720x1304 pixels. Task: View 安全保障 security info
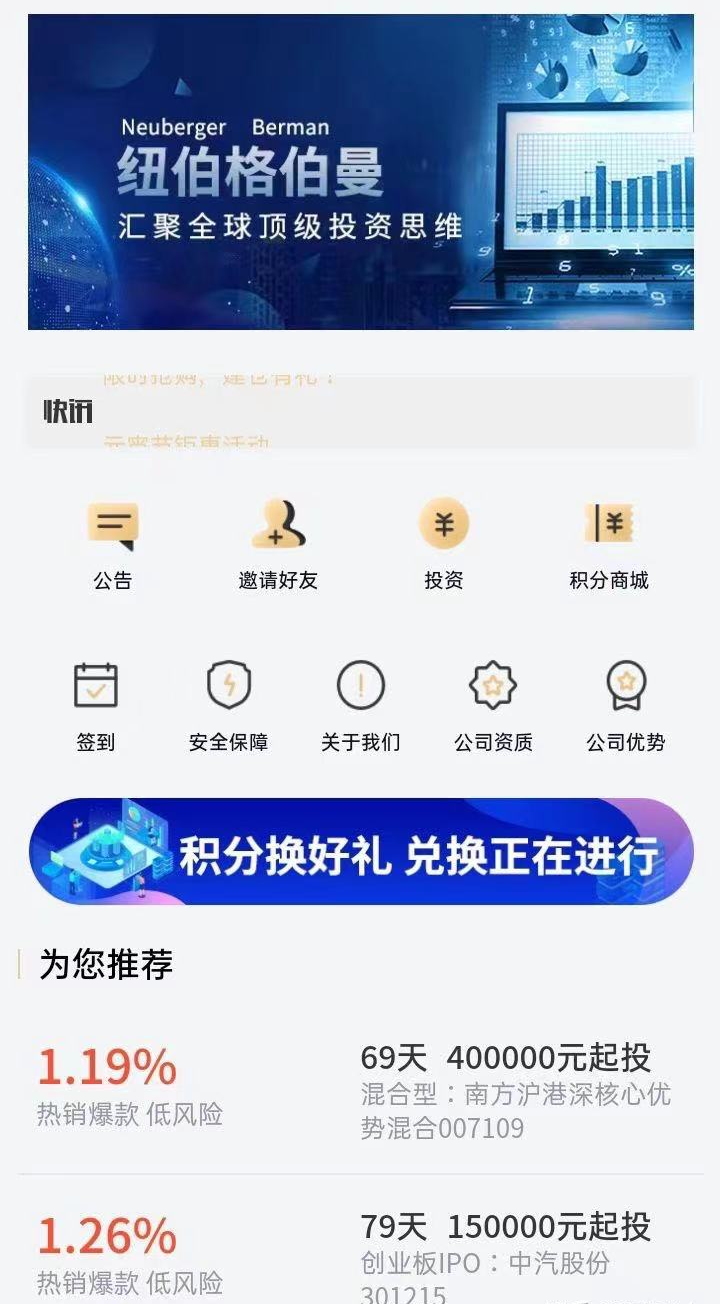click(228, 707)
